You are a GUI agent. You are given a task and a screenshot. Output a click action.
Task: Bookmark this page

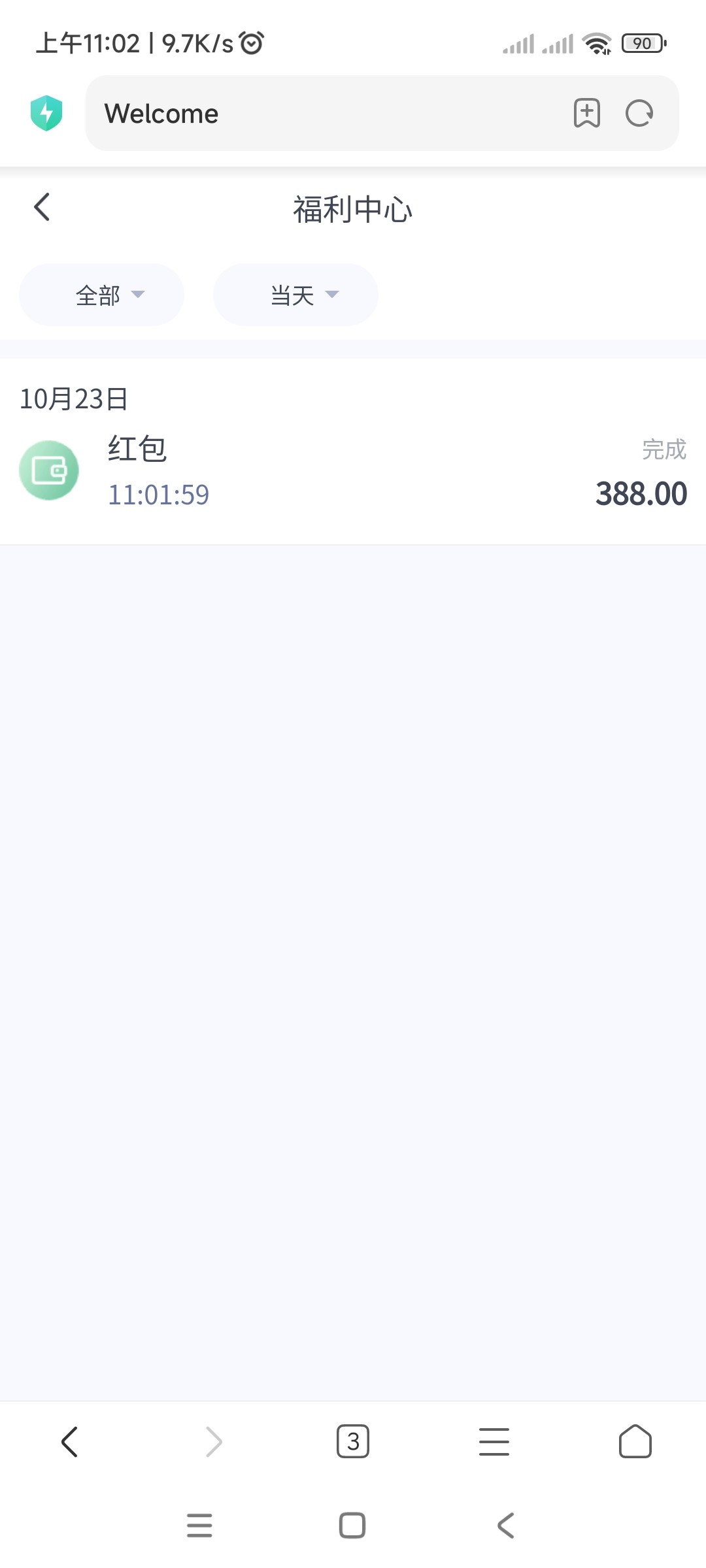click(586, 114)
